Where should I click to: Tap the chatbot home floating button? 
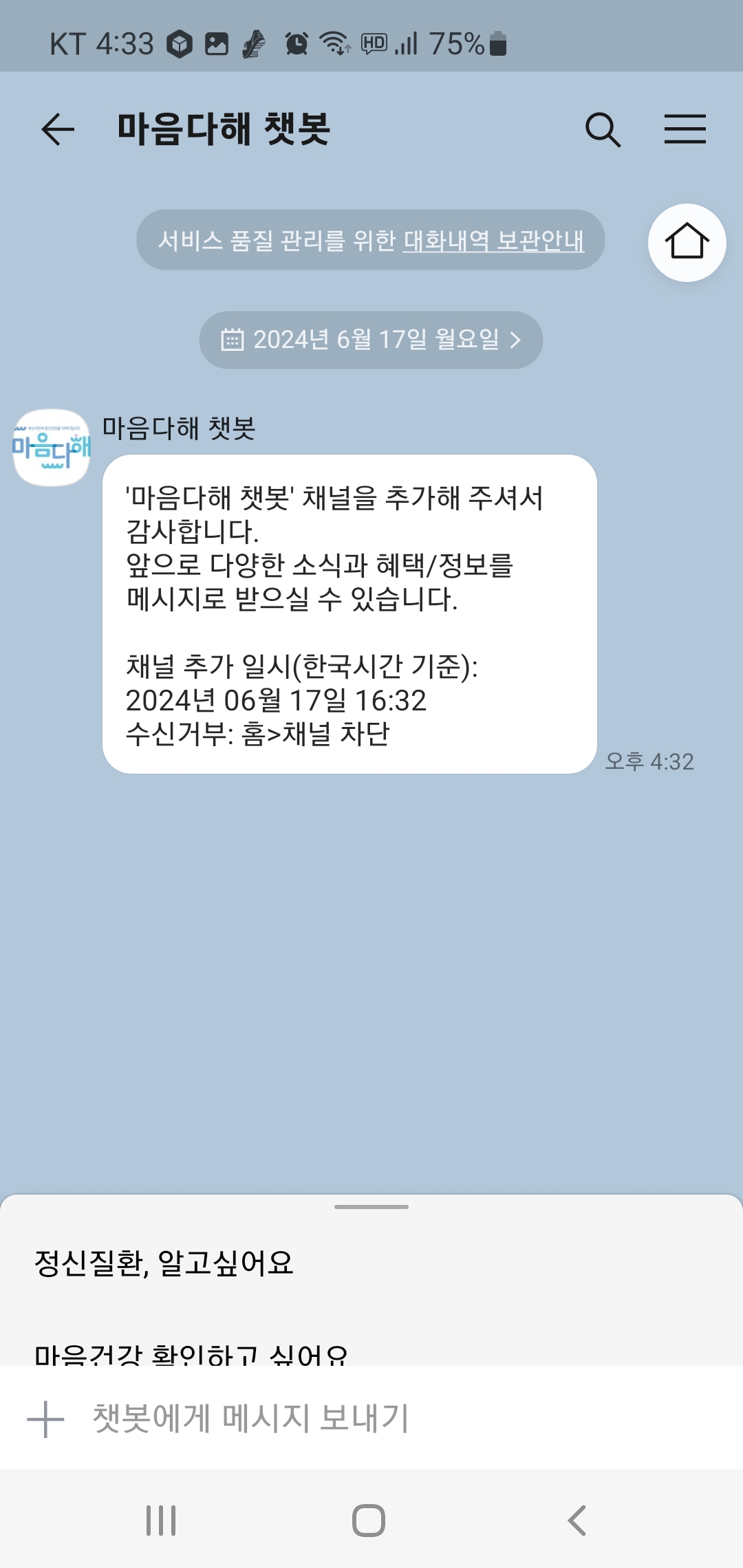(x=687, y=243)
